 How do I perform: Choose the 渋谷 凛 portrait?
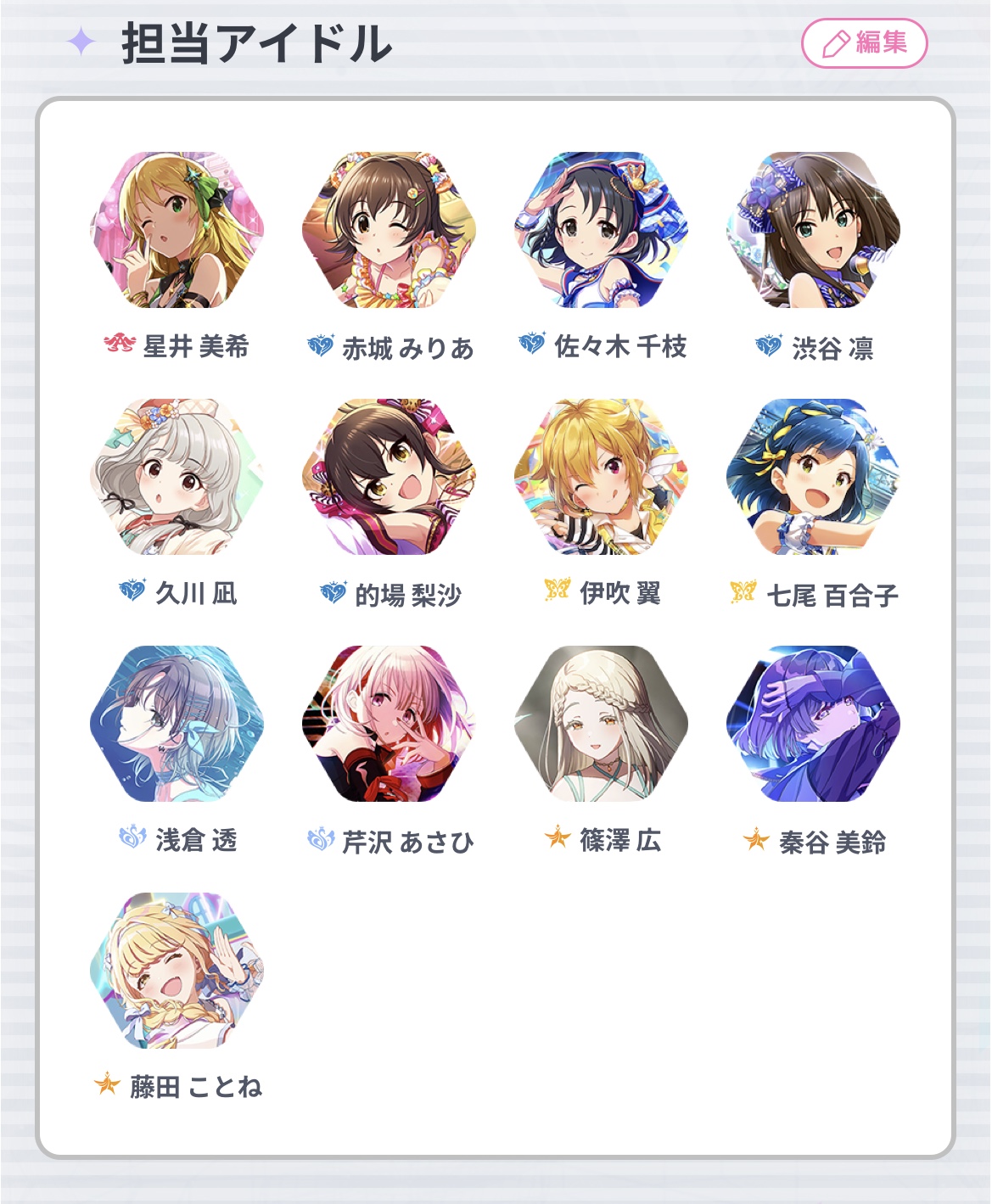pos(814,230)
